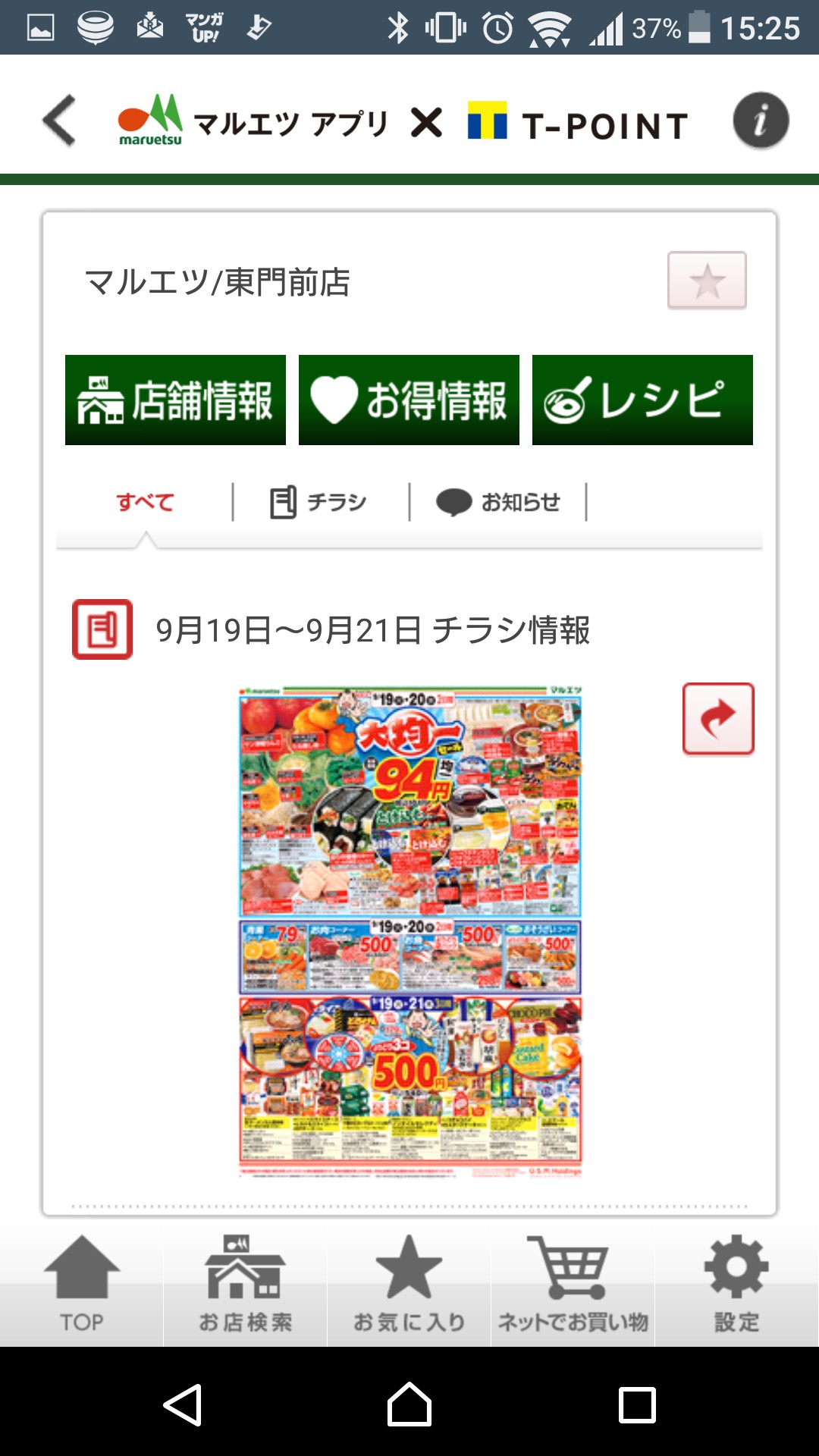Add 東門前店 to favorites with star button

coord(707,281)
